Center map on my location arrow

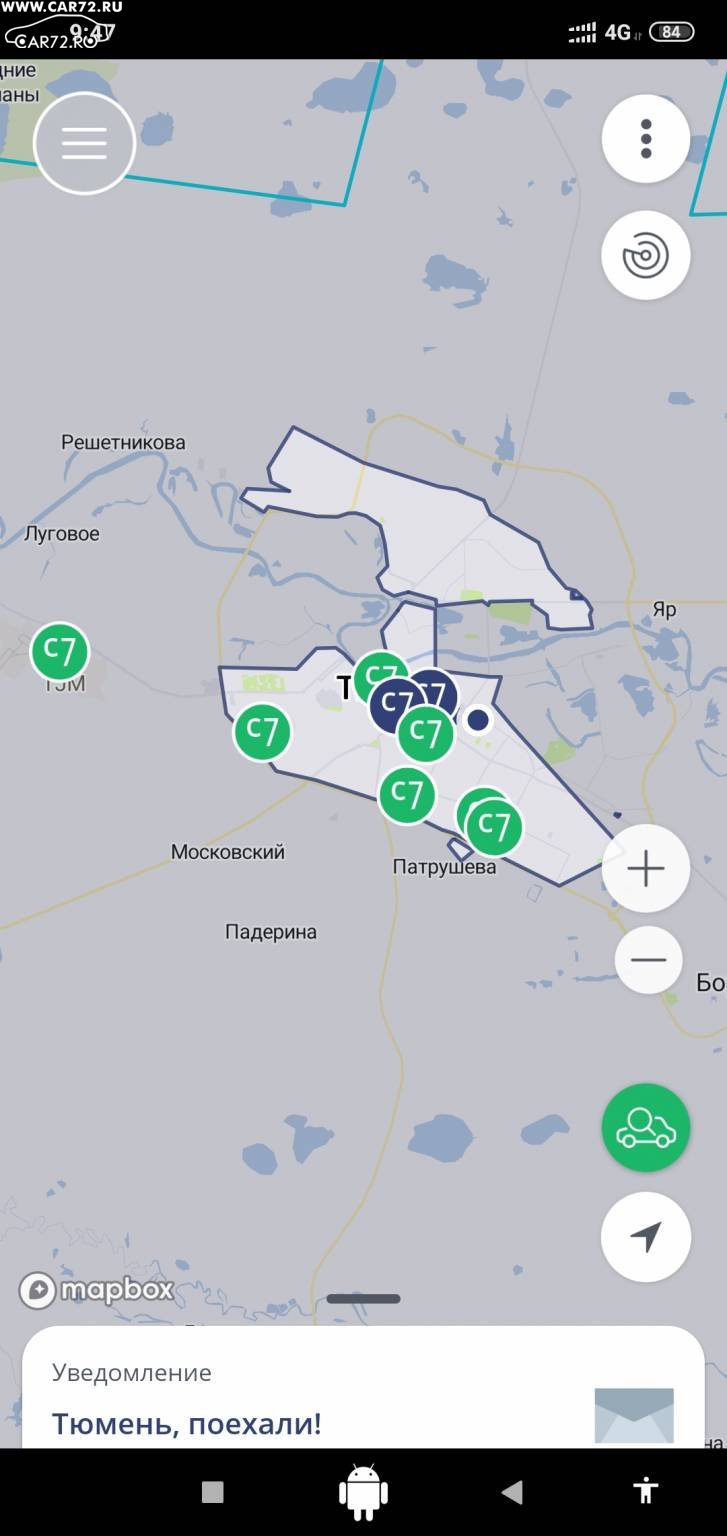(646, 1237)
